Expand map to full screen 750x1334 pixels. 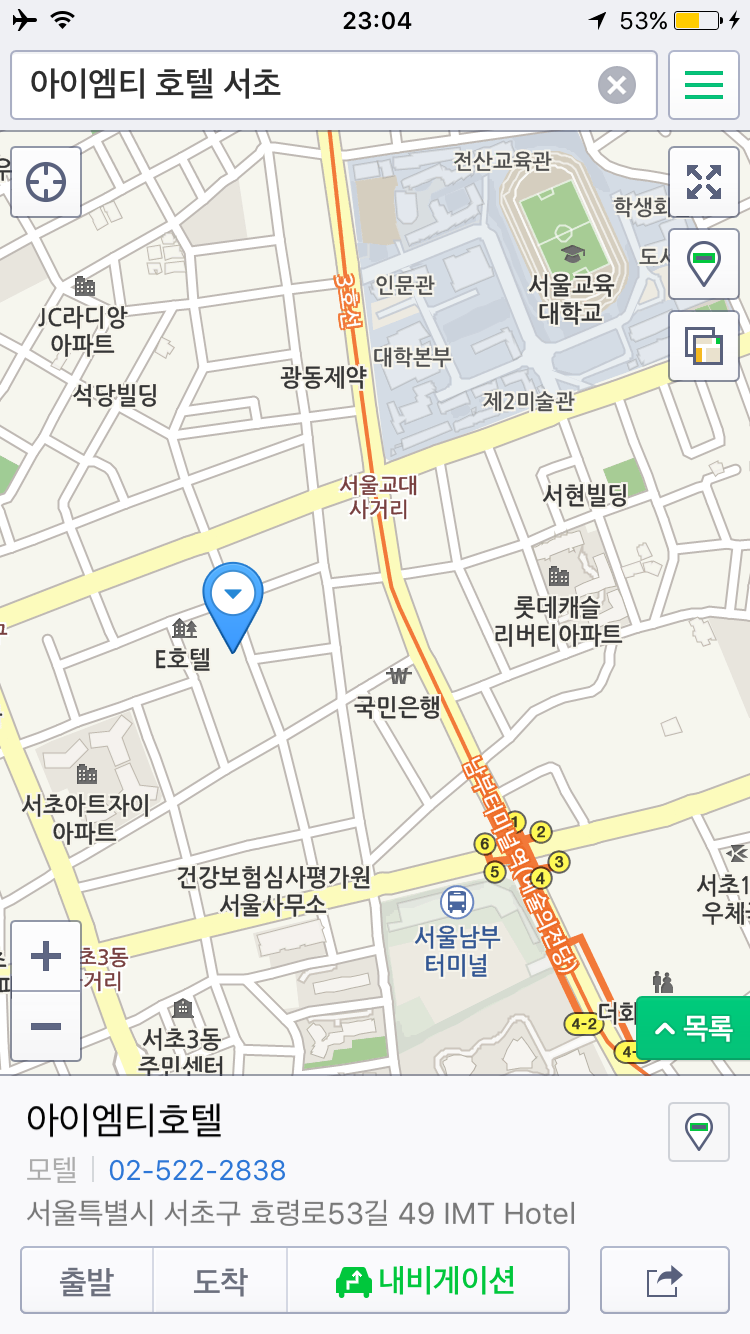coord(704,182)
